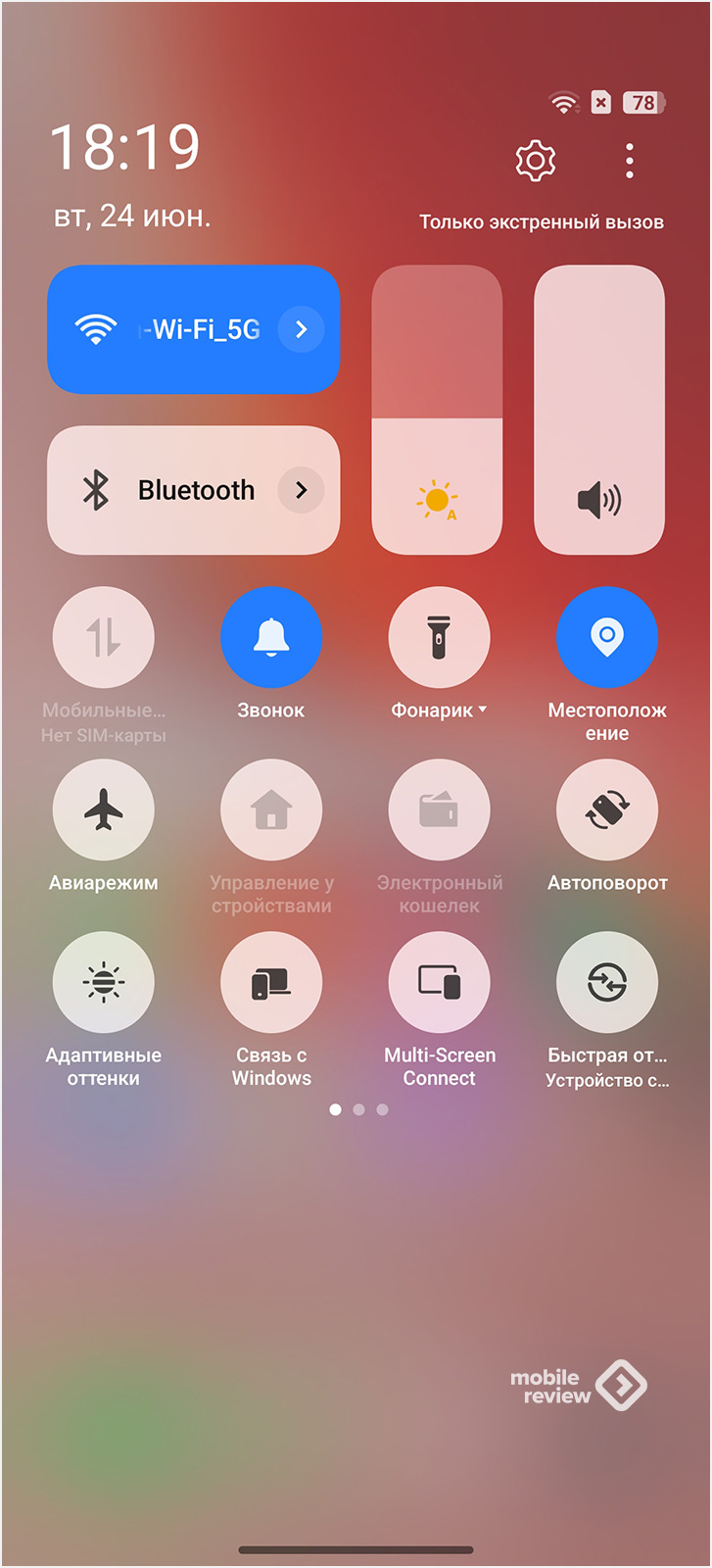Expand Wi-Fi networks with the arrow
The image size is (712, 1568).
[x=301, y=329]
